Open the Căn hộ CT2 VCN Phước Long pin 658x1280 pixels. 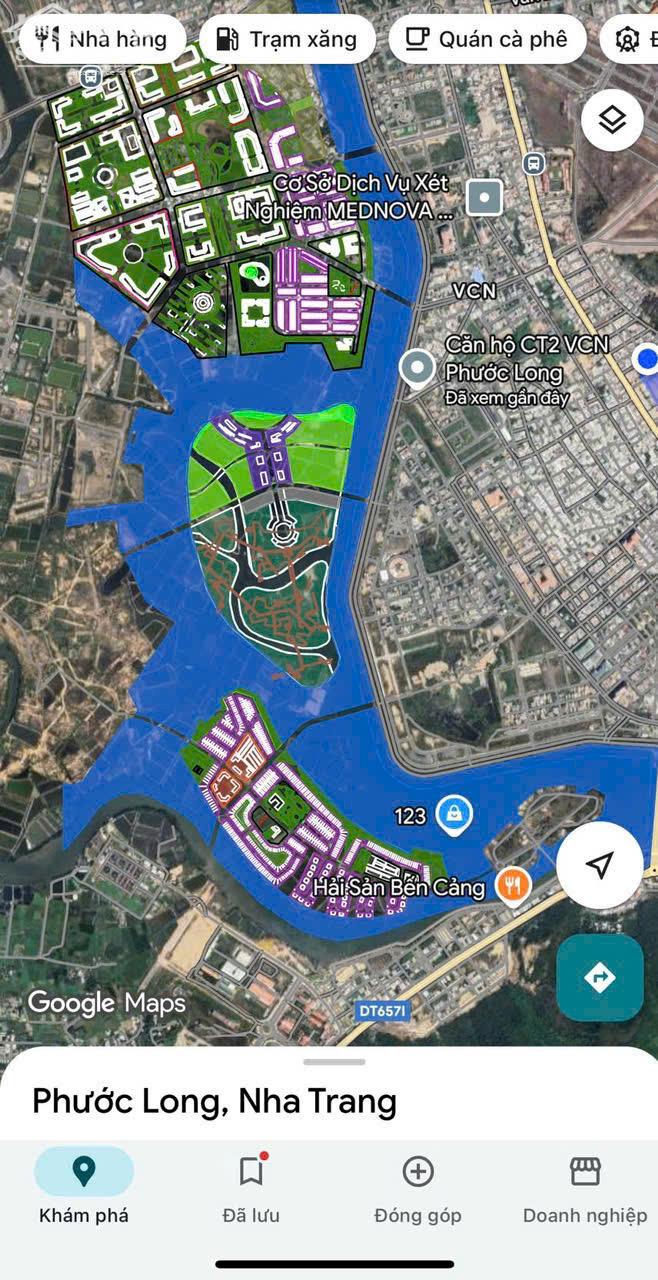click(417, 369)
